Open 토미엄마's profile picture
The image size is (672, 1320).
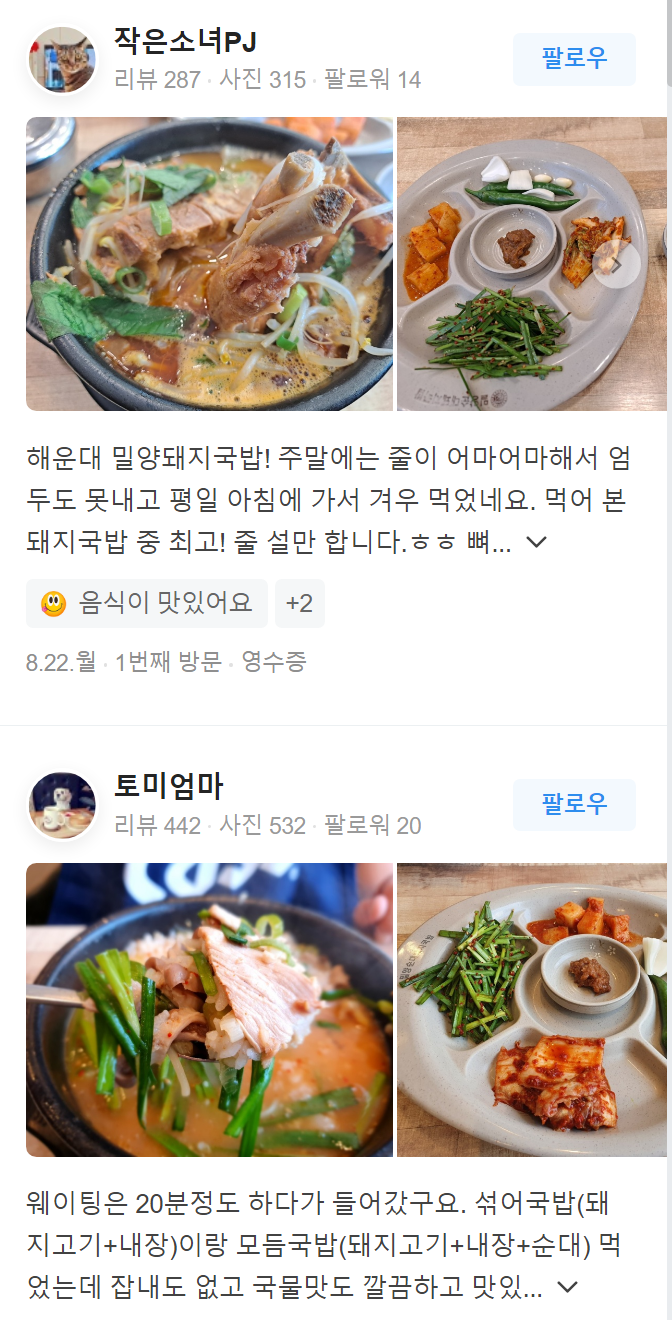(62, 805)
